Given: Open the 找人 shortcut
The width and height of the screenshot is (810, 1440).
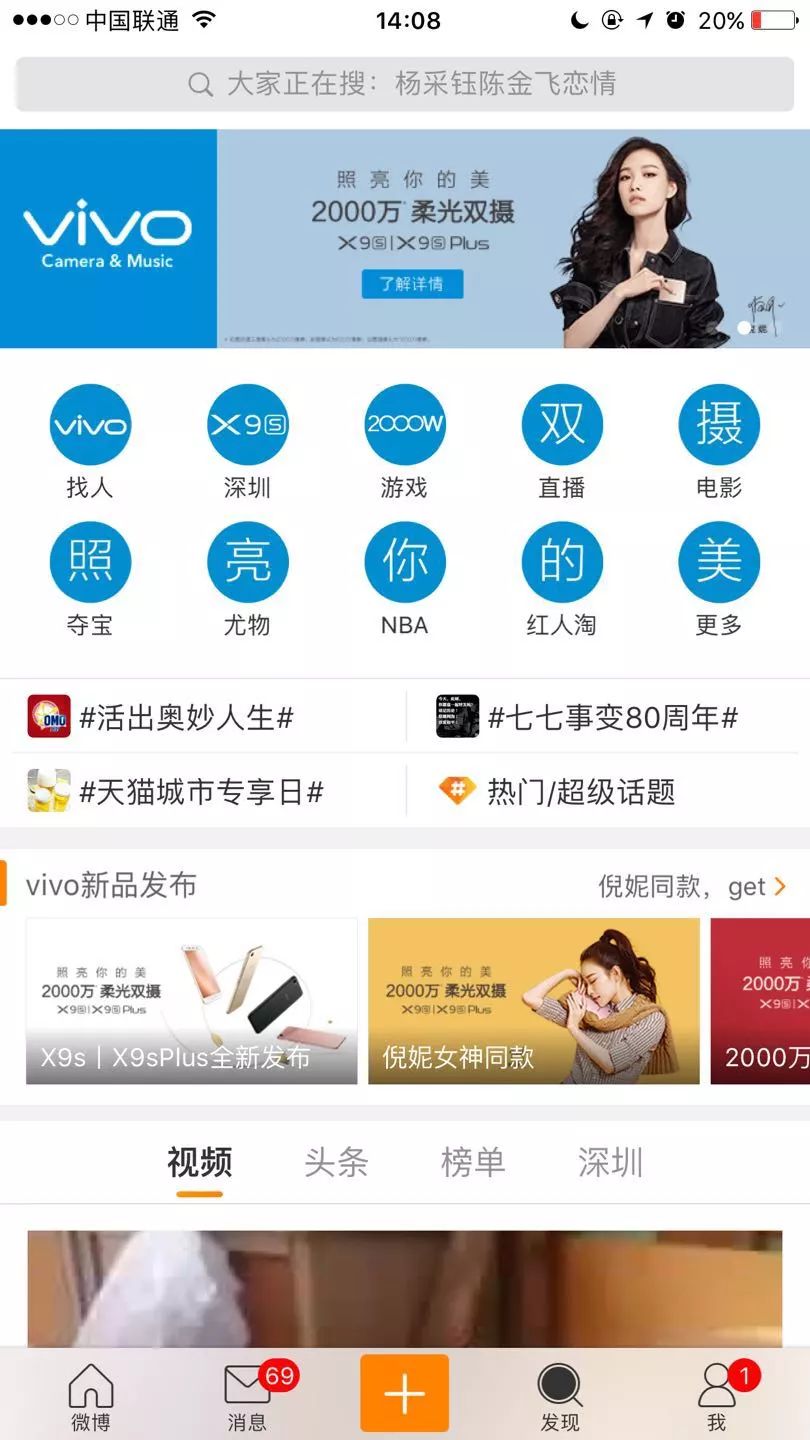Looking at the screenshot, I should [x=90, y=441].
